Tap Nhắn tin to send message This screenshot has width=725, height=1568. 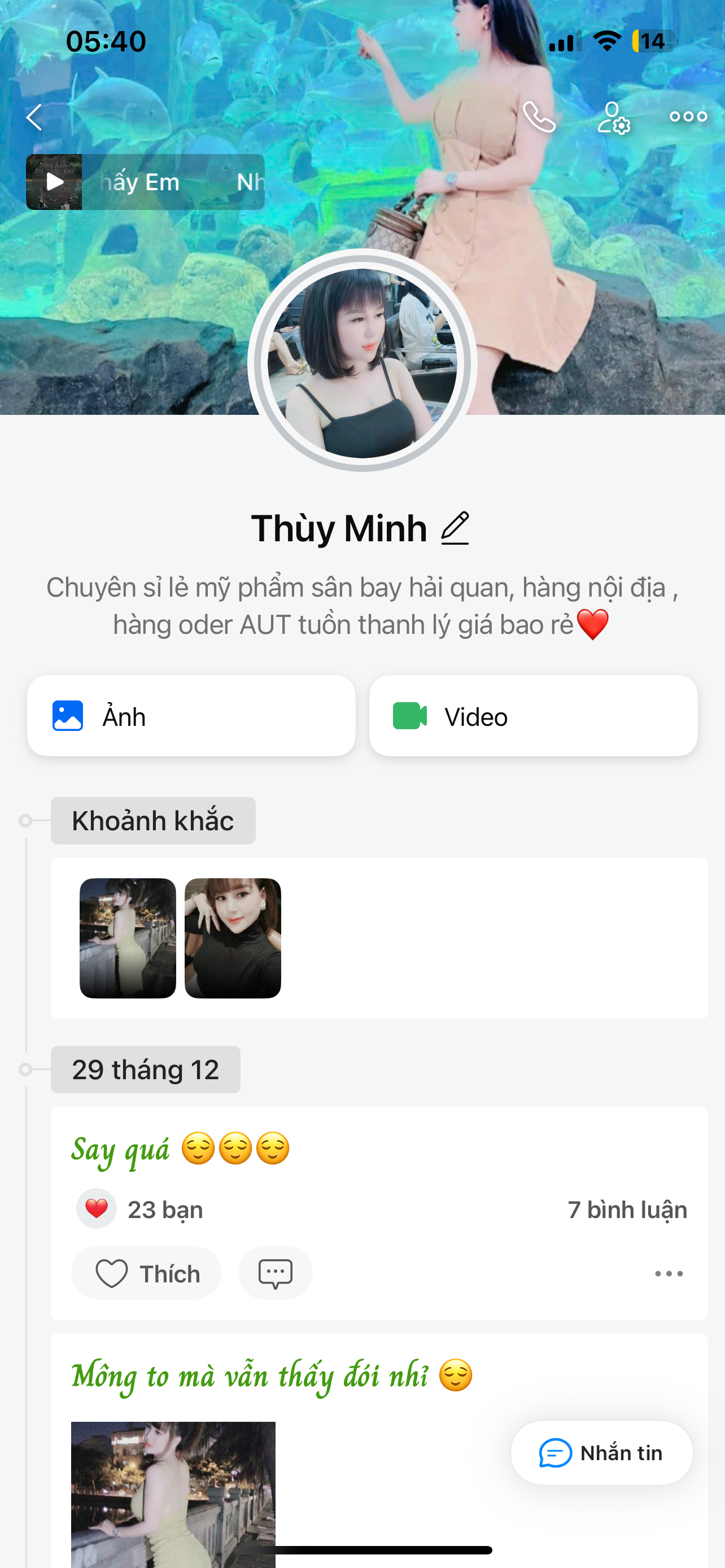click(601, 1453)
